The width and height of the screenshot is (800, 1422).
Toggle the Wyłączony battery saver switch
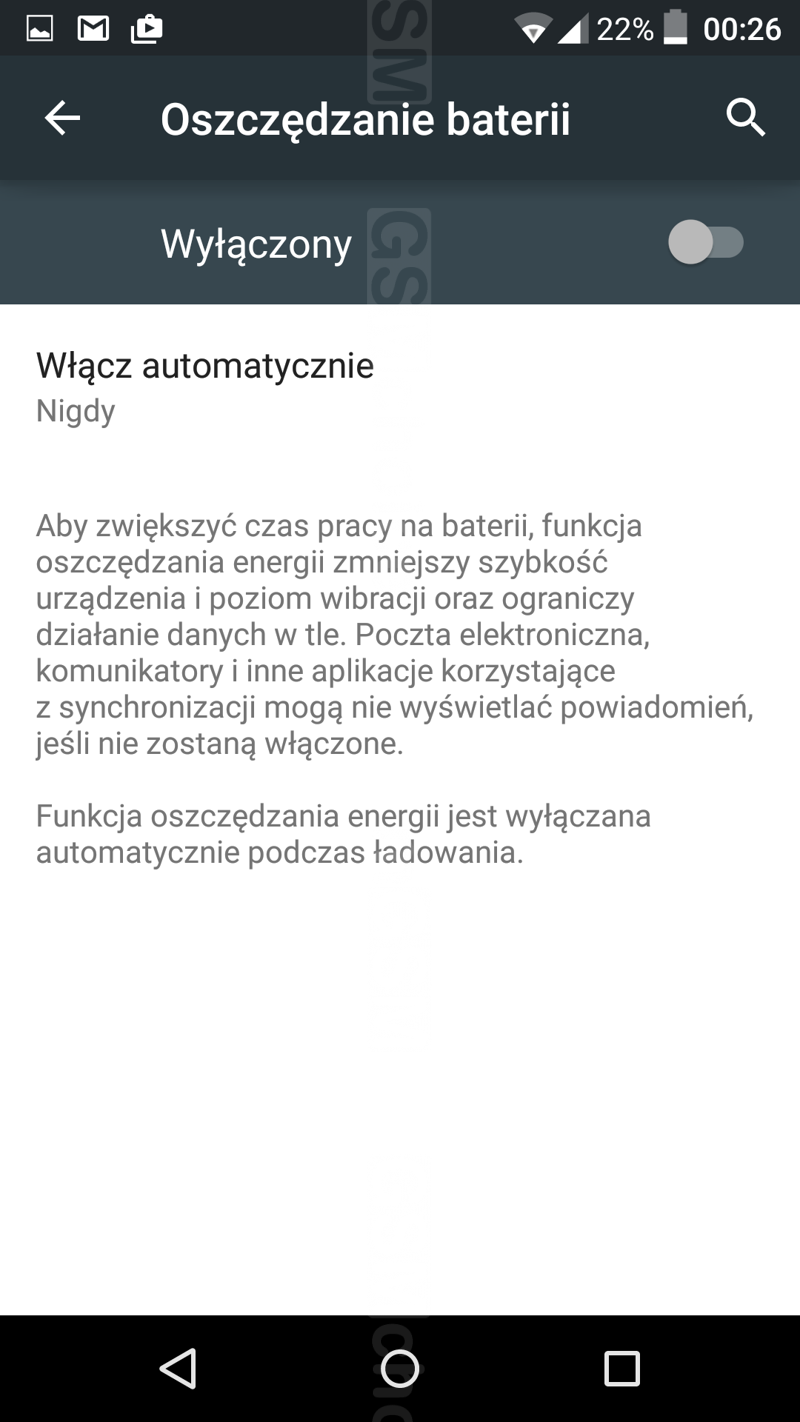click(706, 243)
